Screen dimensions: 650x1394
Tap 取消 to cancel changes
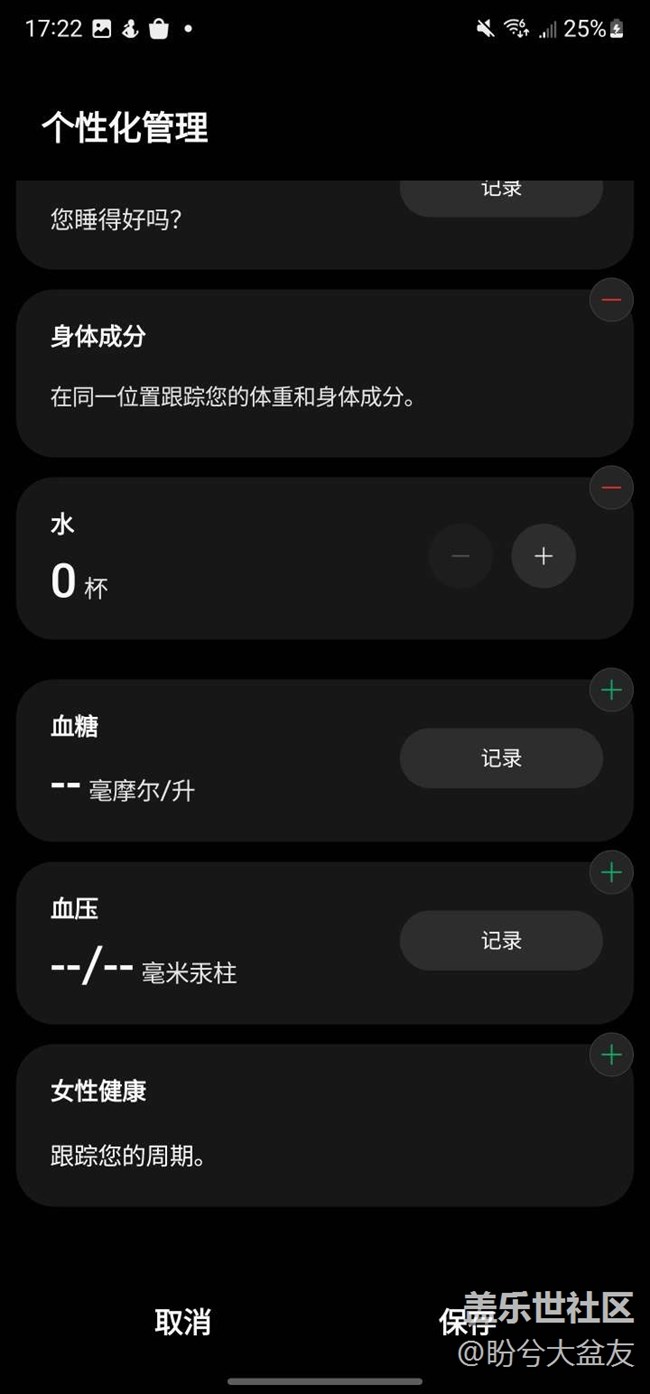183,1321
